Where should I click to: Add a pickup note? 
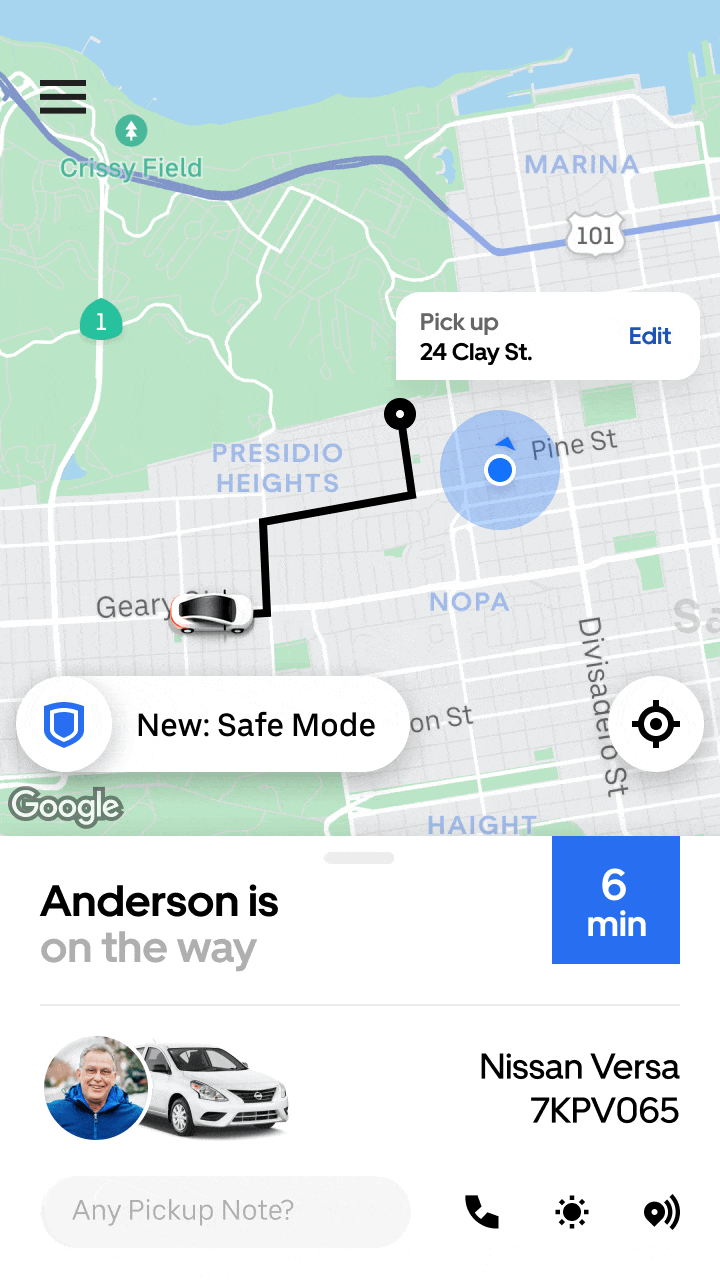point(226,1211)
